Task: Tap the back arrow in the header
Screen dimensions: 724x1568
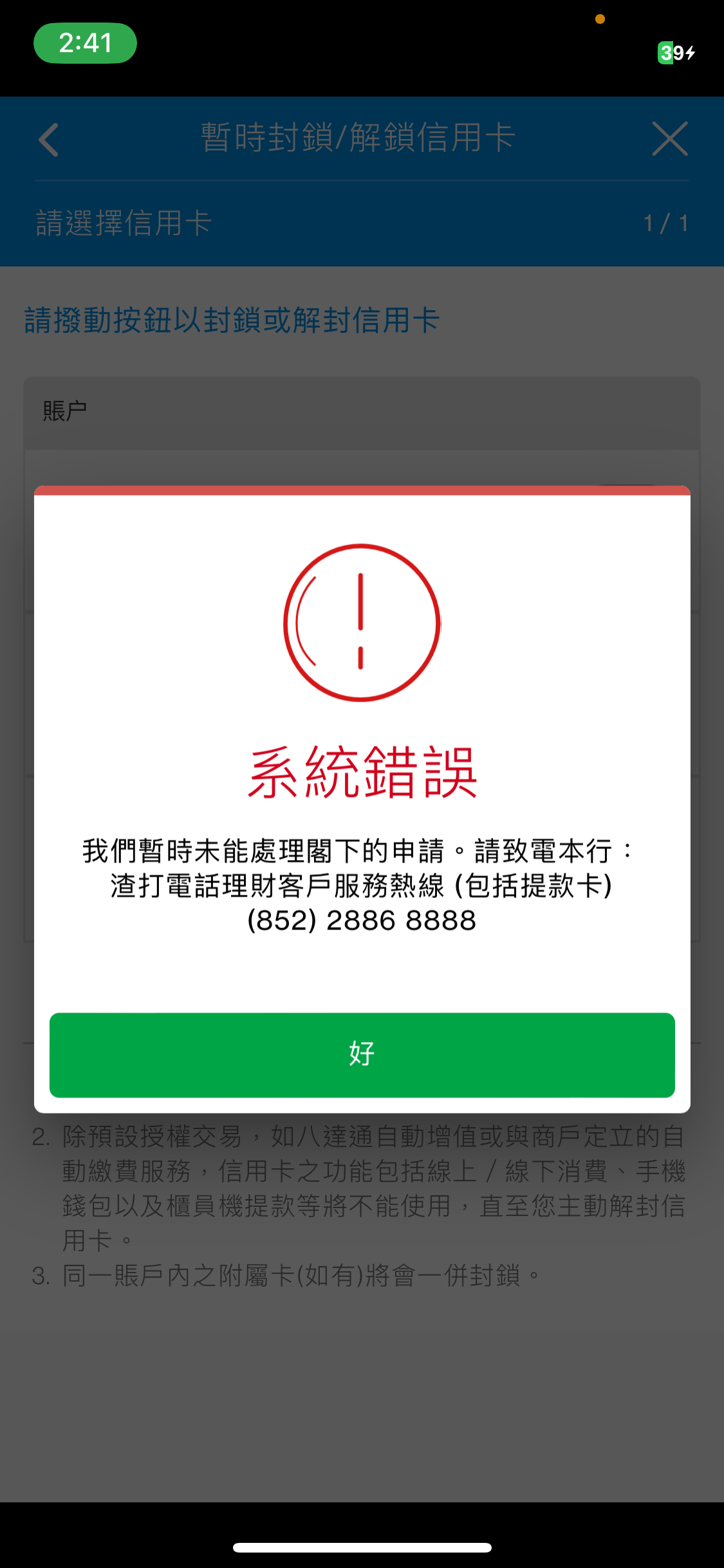Action: (x=49, y=140)
